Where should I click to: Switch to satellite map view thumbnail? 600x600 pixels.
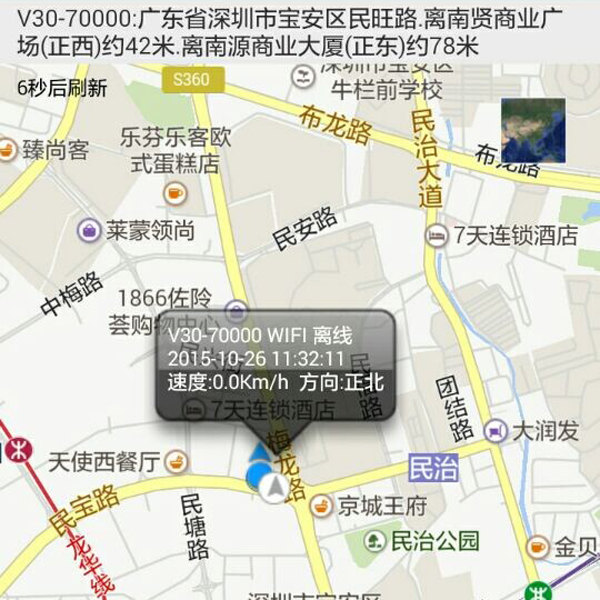pos(533,130)
